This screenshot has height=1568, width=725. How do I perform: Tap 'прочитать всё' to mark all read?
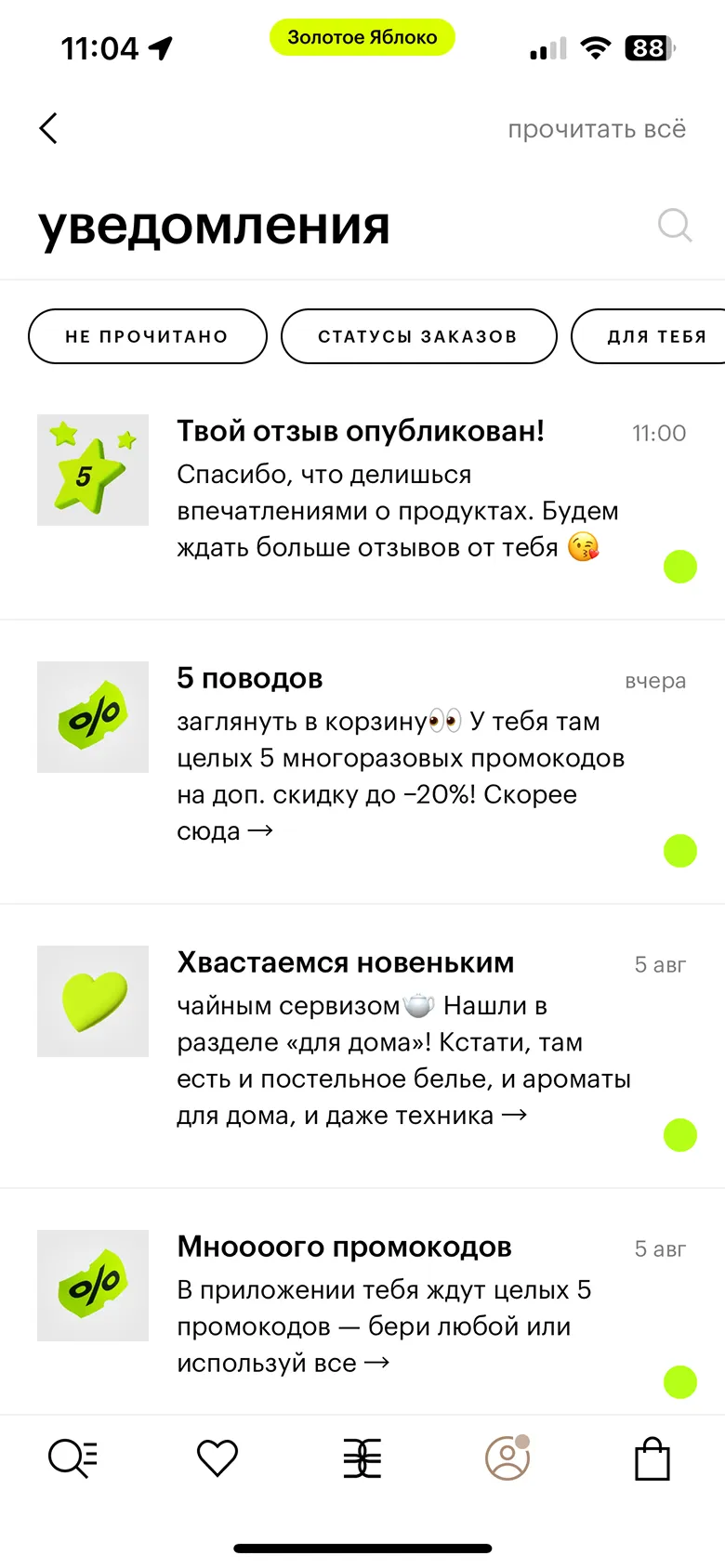click(x=596, y=129)
